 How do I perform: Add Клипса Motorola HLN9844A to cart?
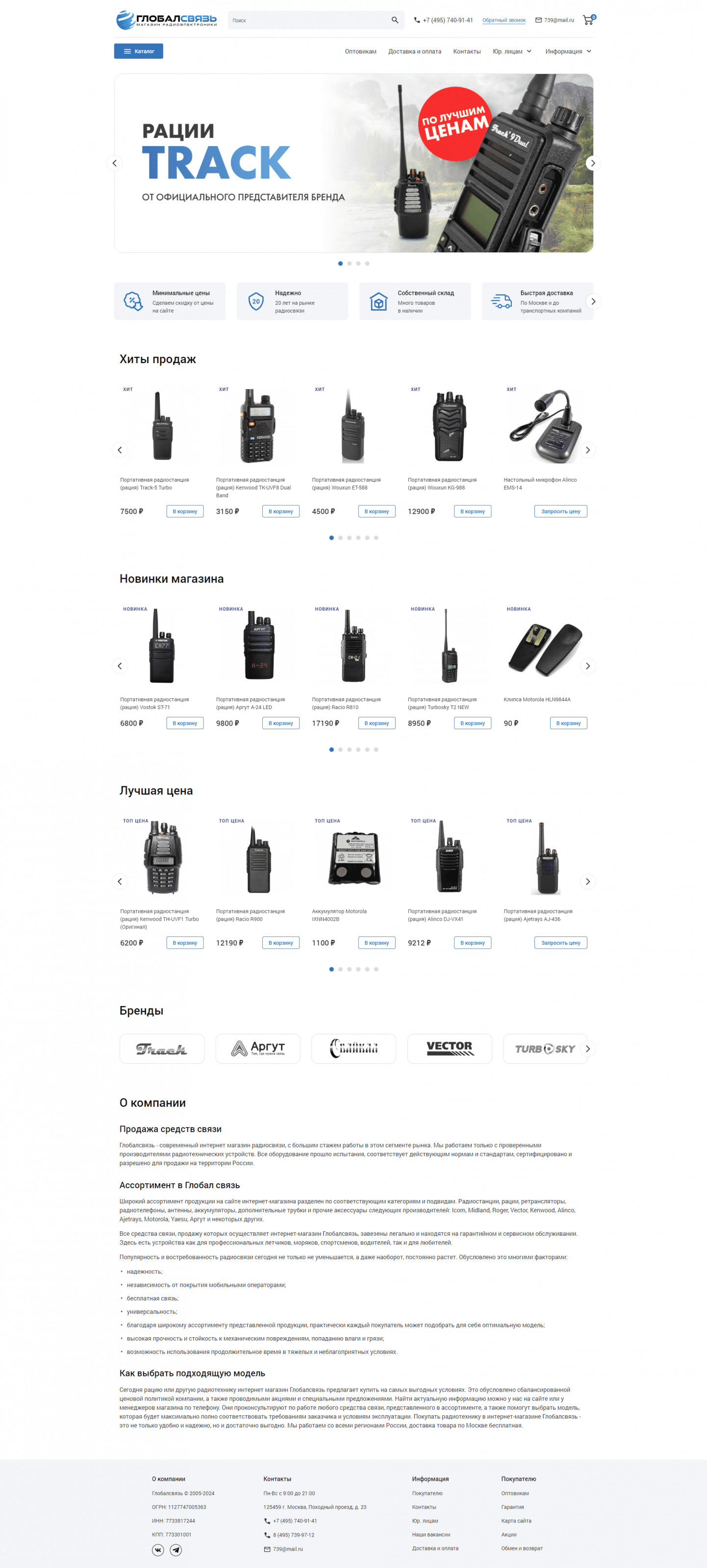[568, 723]
